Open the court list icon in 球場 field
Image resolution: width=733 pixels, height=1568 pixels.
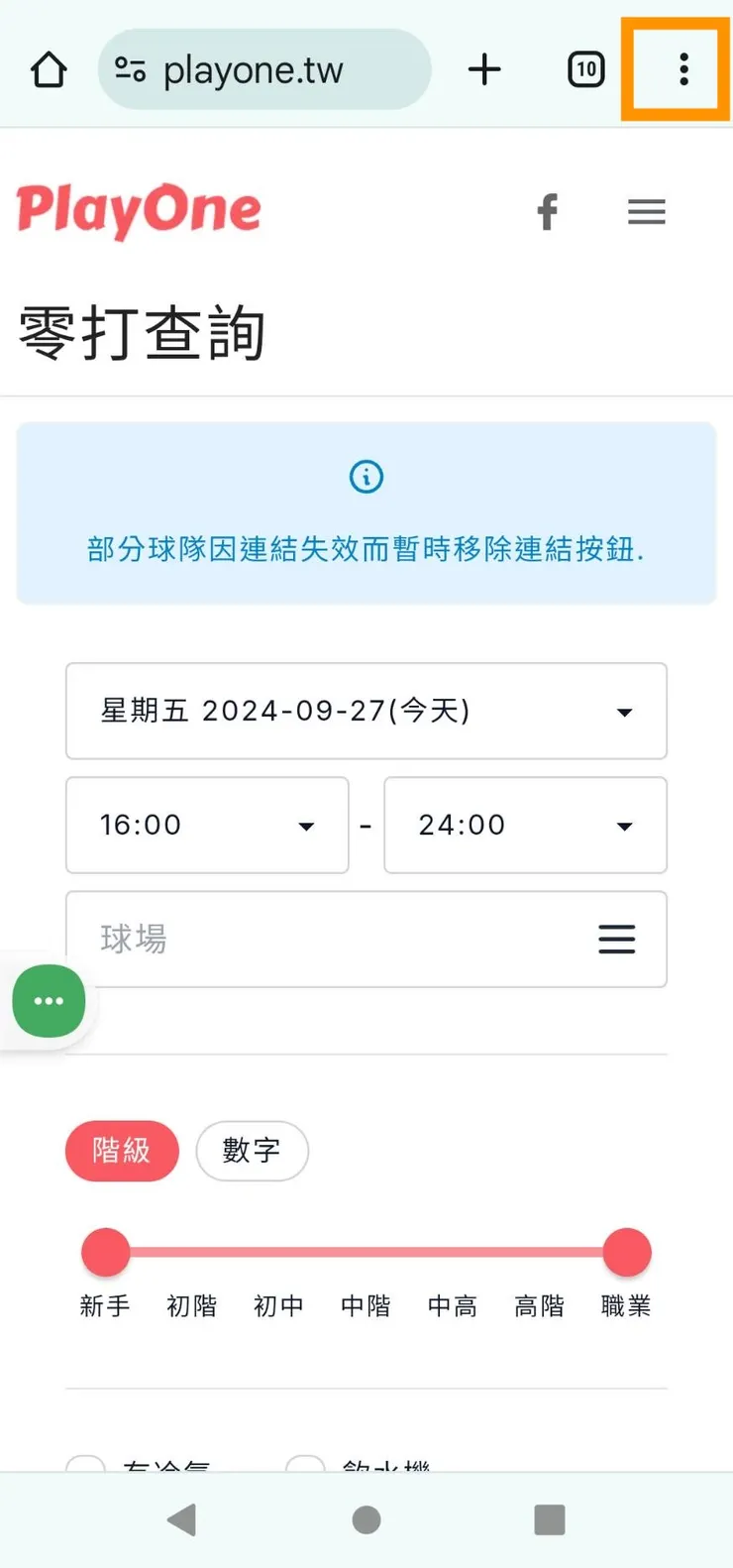tap(616, 940)
